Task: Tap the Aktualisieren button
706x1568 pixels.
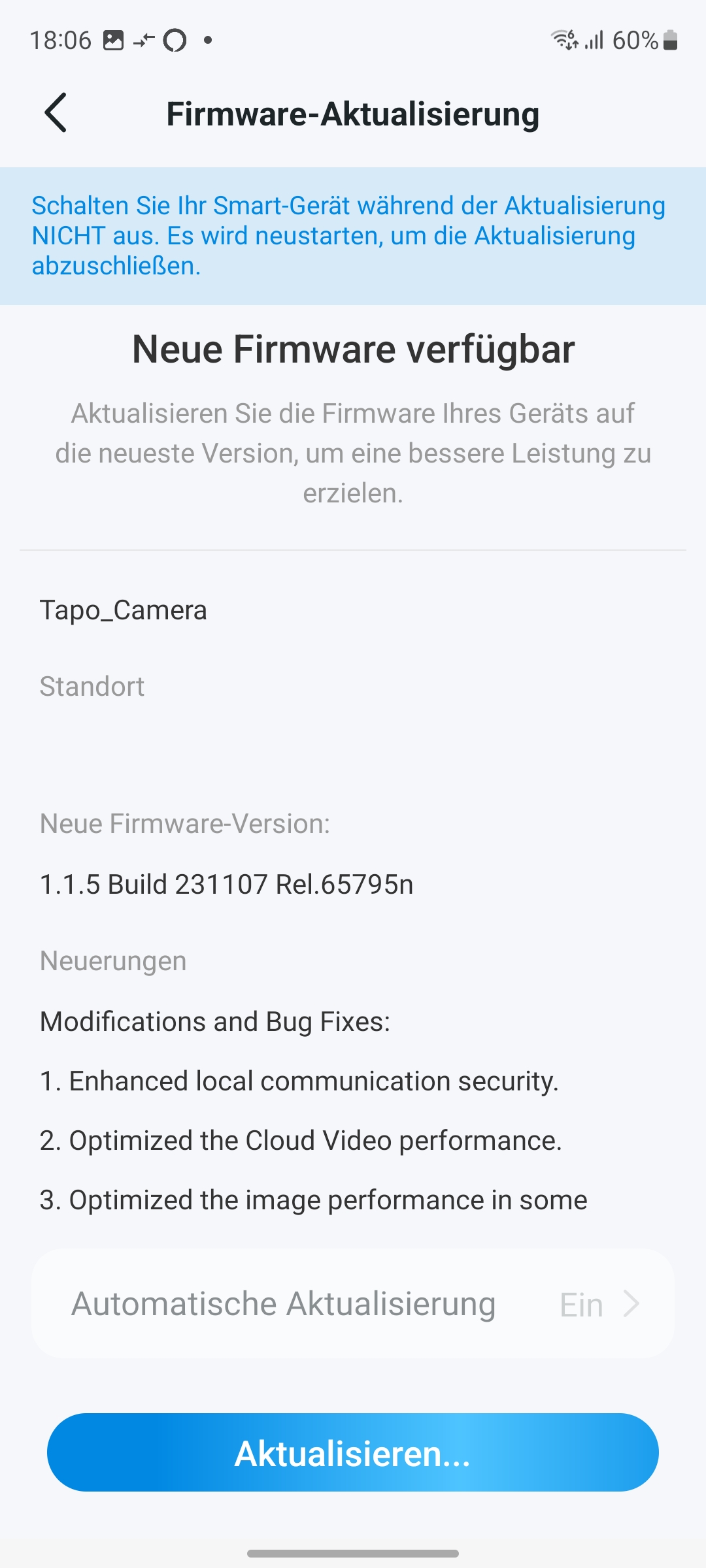Action: click(353, 1453)
